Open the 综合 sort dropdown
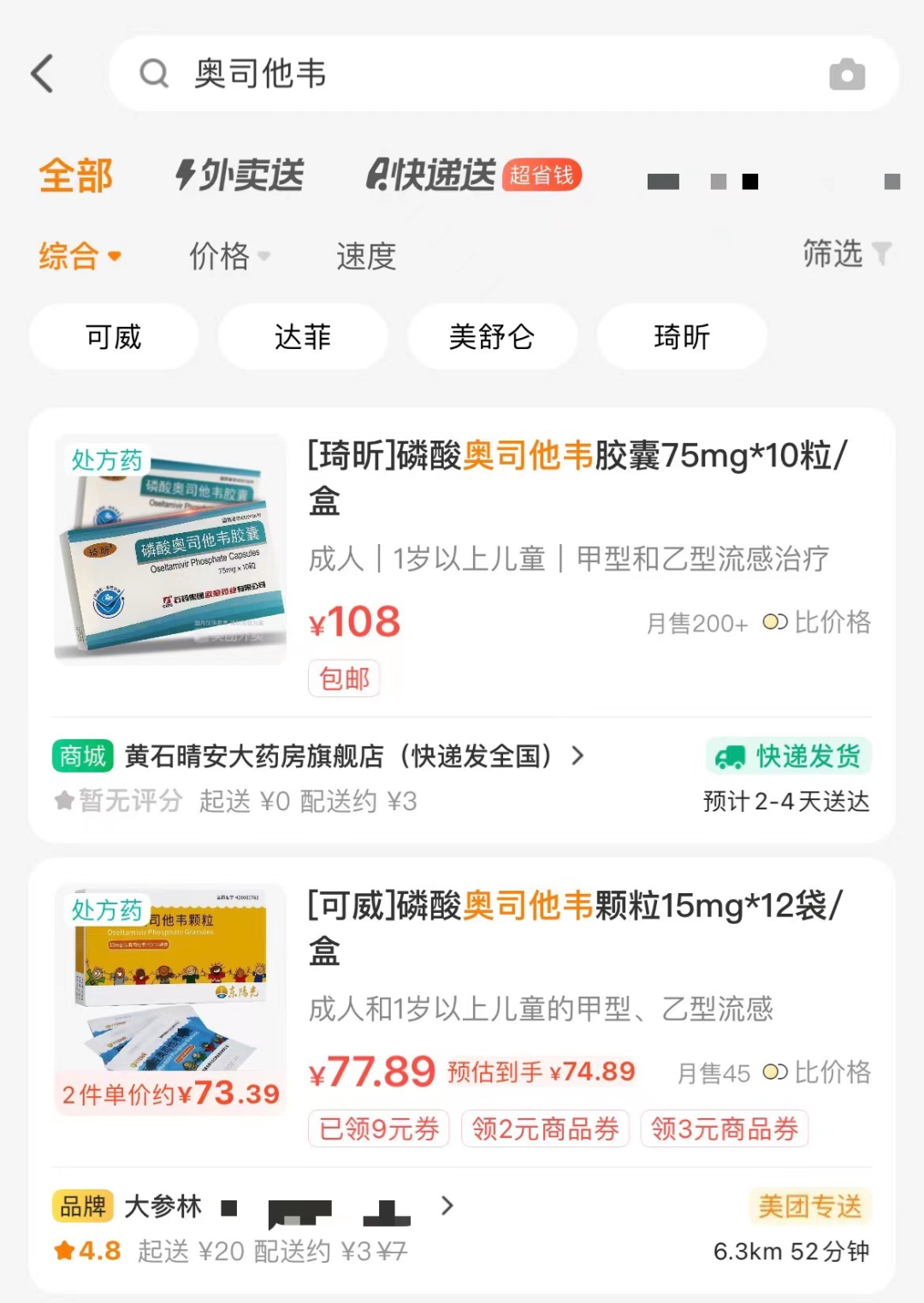 coord(80,256)
